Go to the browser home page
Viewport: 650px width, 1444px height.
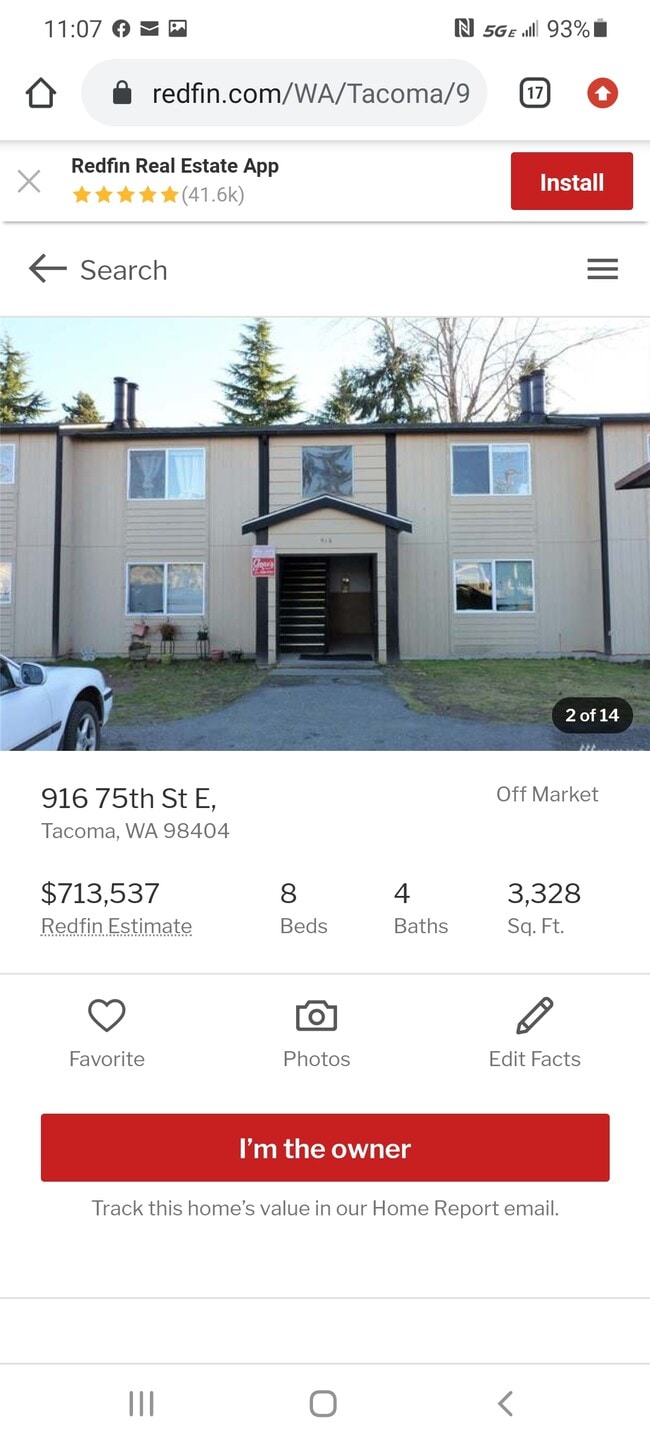coord(40,94)
